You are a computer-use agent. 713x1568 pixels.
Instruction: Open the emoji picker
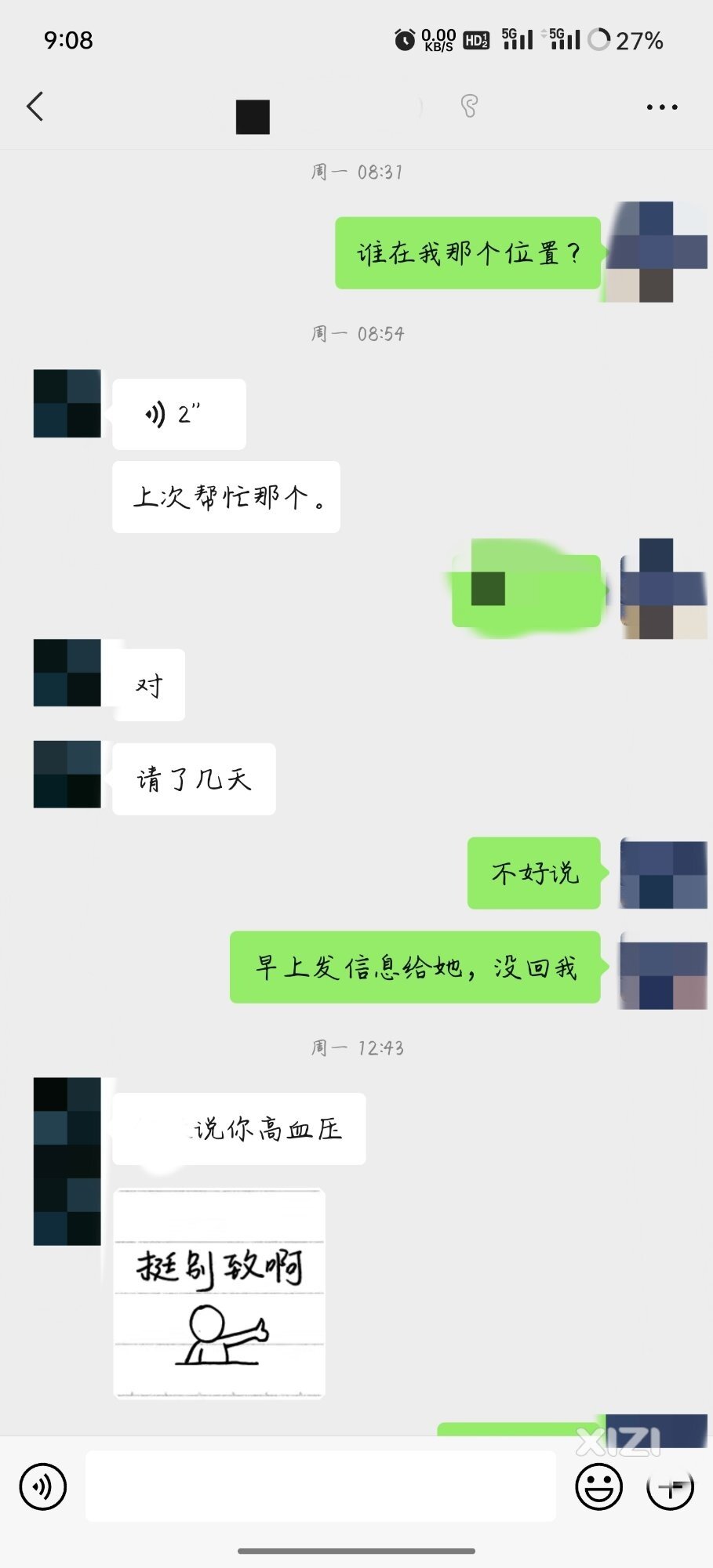pyautogui.click(x=598, y=1486)
